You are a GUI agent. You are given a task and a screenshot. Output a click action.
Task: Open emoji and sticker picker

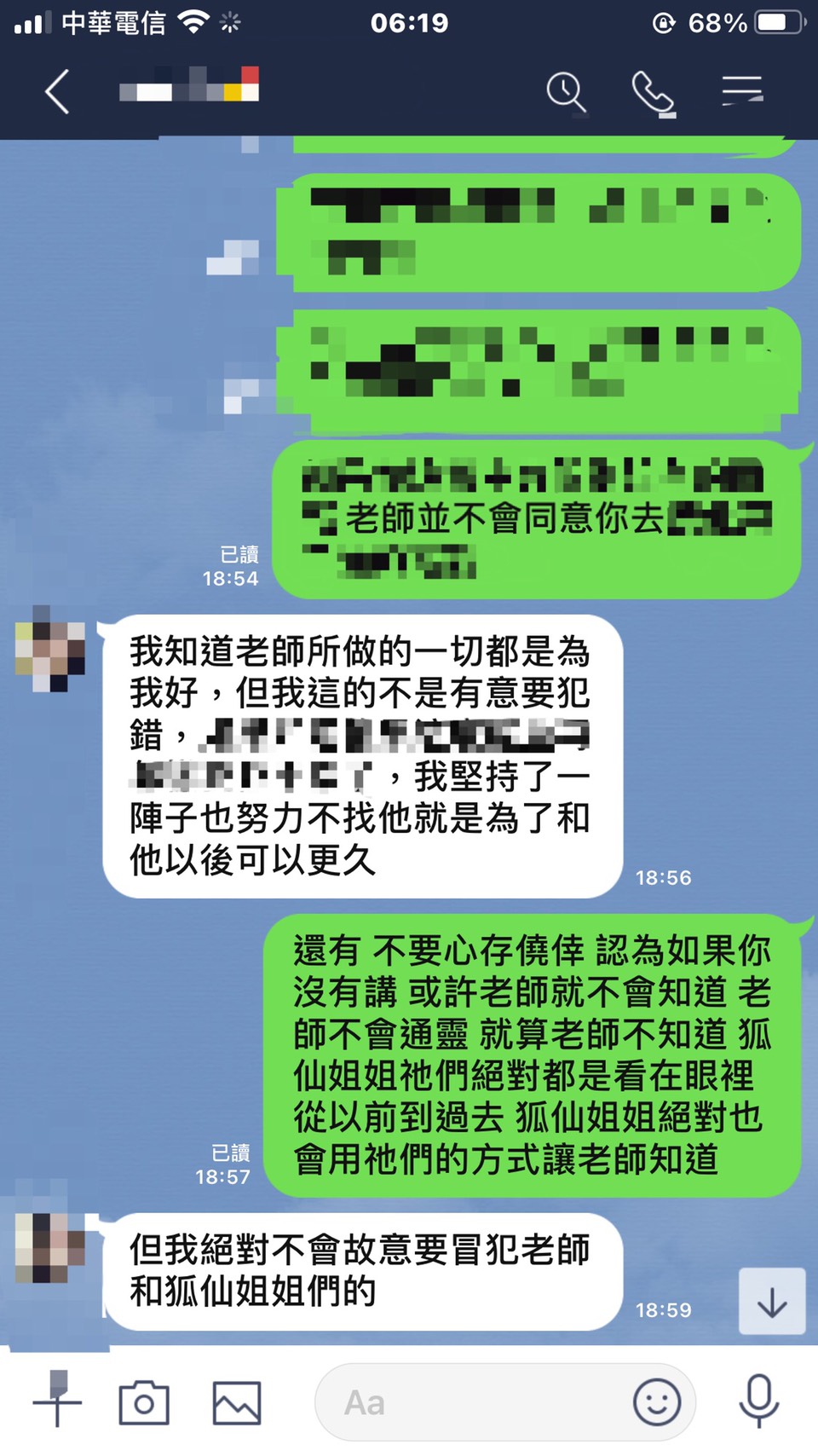click(x=657, y=1402)
